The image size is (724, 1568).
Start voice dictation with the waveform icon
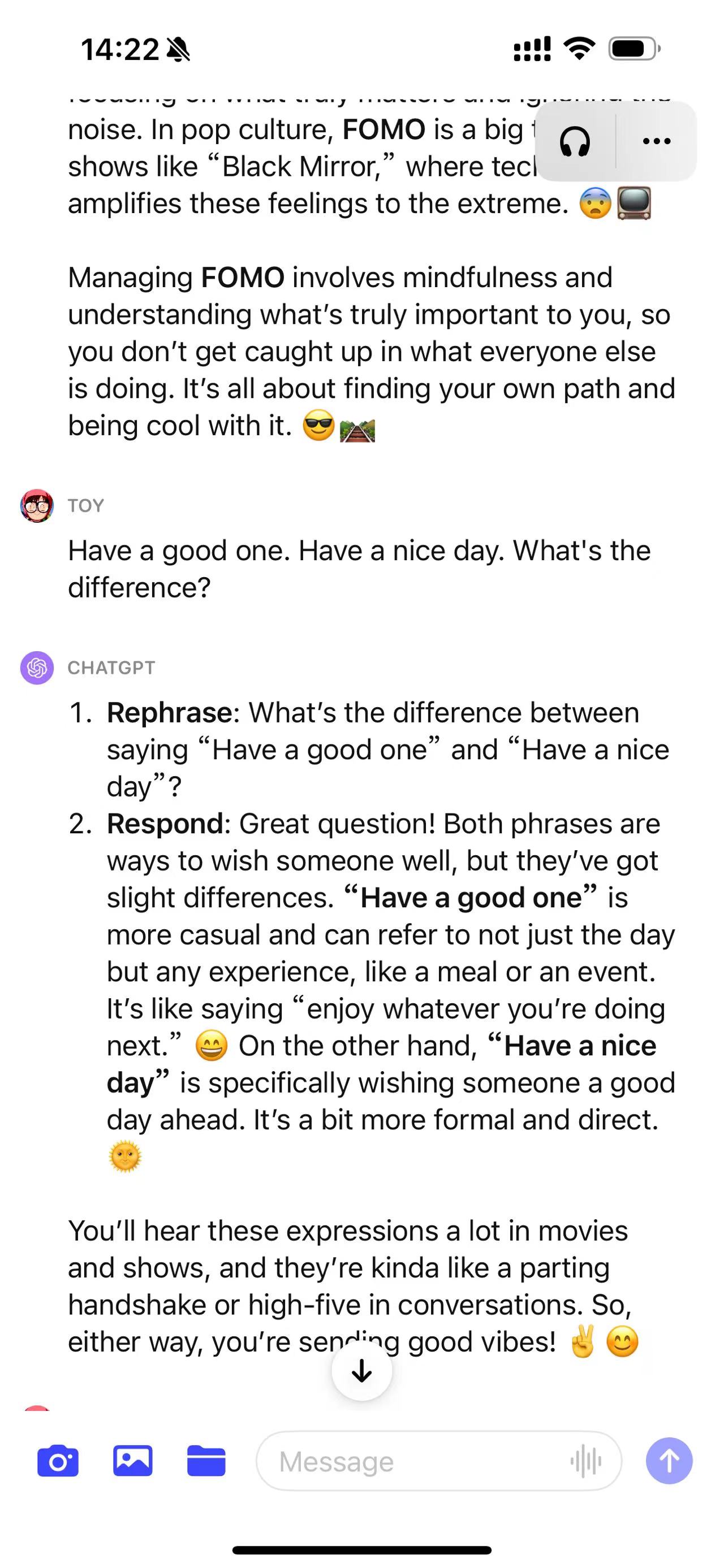pyautogui.click(x=587, y=1461)
